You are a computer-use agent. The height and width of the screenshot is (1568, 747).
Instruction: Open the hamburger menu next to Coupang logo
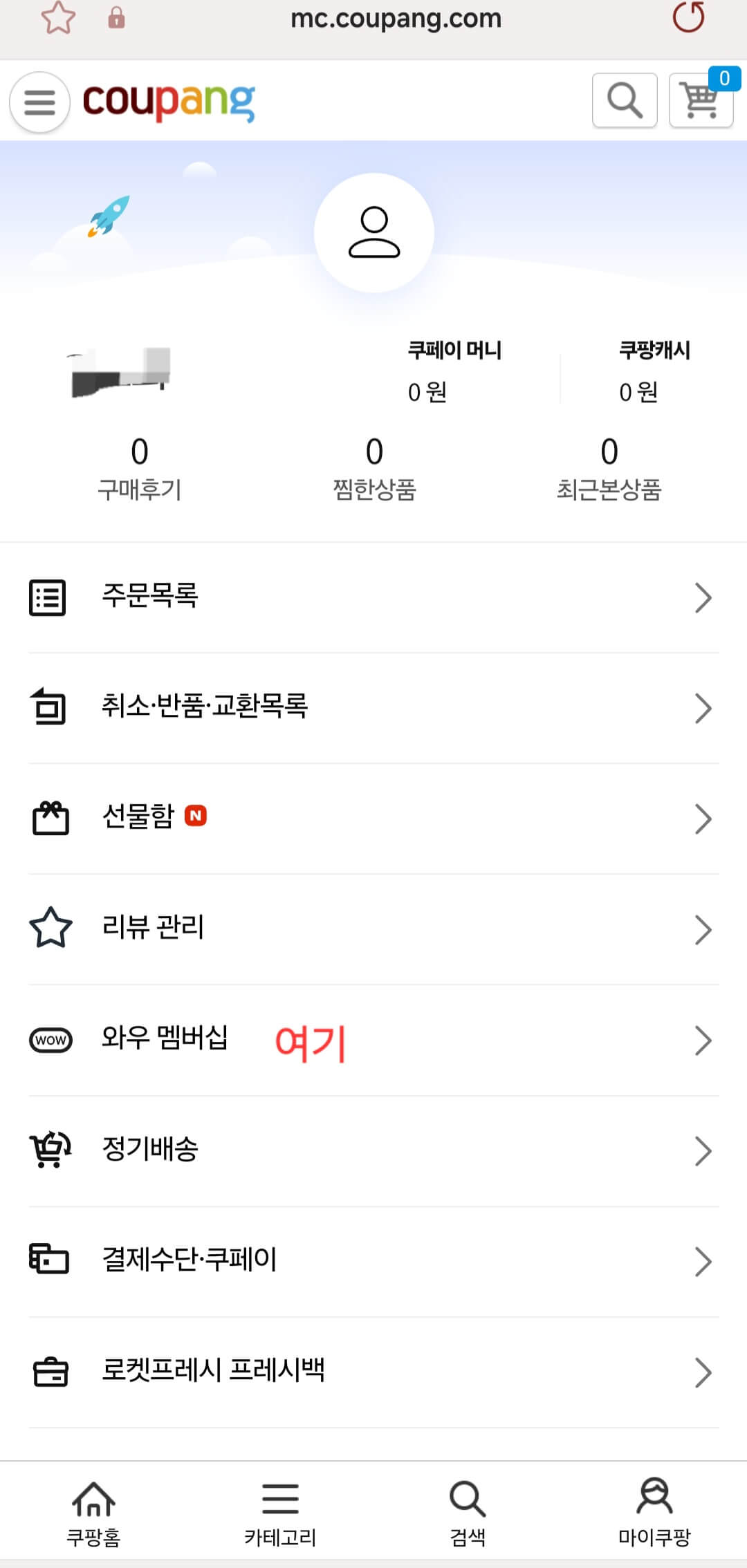click(39, 101)
